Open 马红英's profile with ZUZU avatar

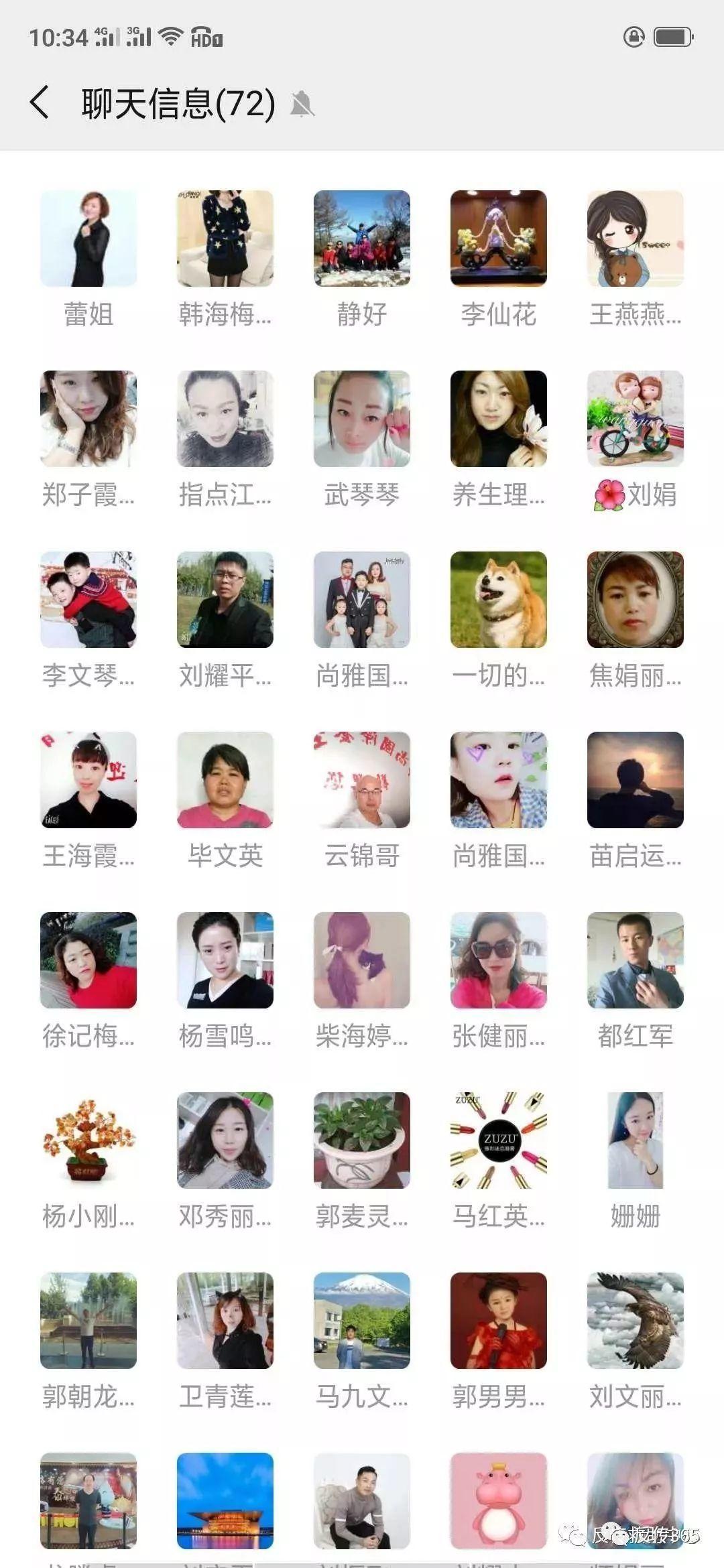tap(499, 1140)
